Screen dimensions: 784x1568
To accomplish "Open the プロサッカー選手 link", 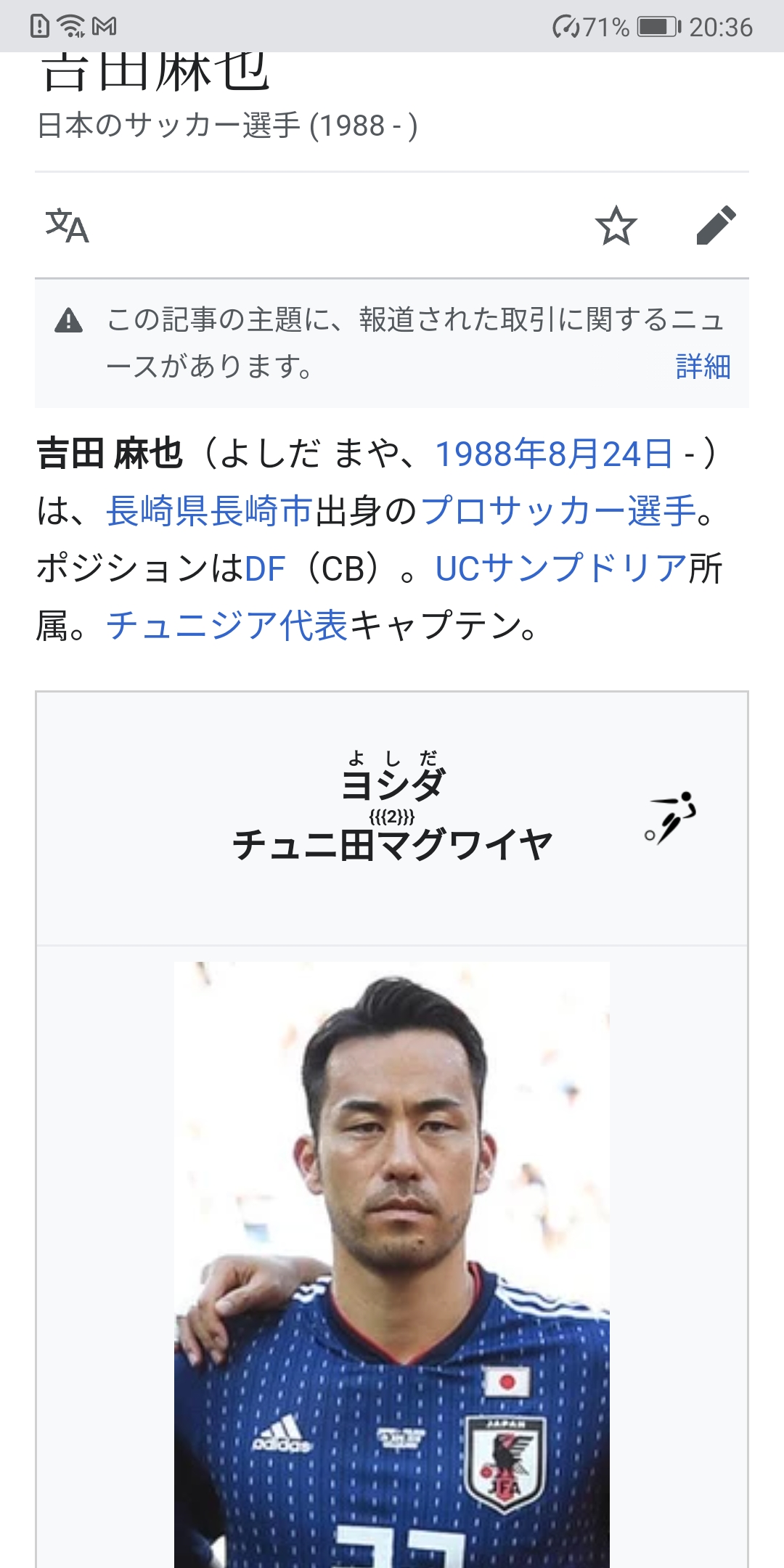I will [558, 510].
